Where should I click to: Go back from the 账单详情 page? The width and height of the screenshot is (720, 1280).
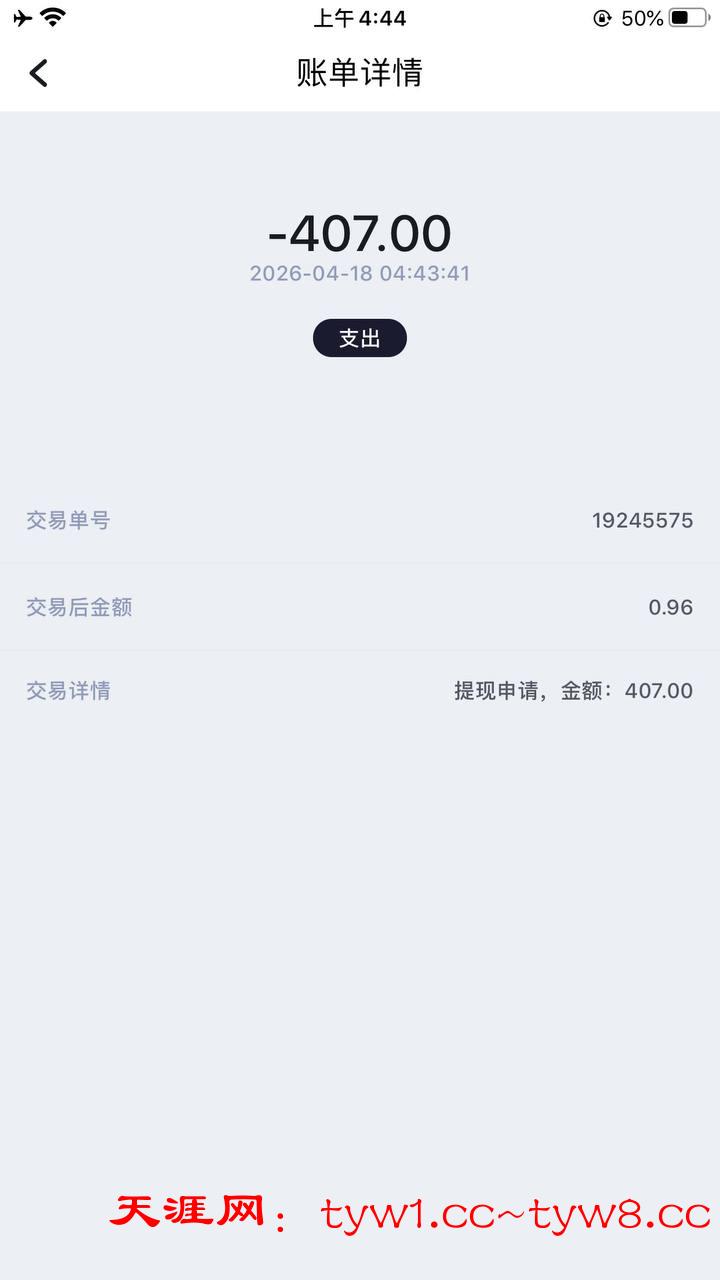[x=38, y=73]
